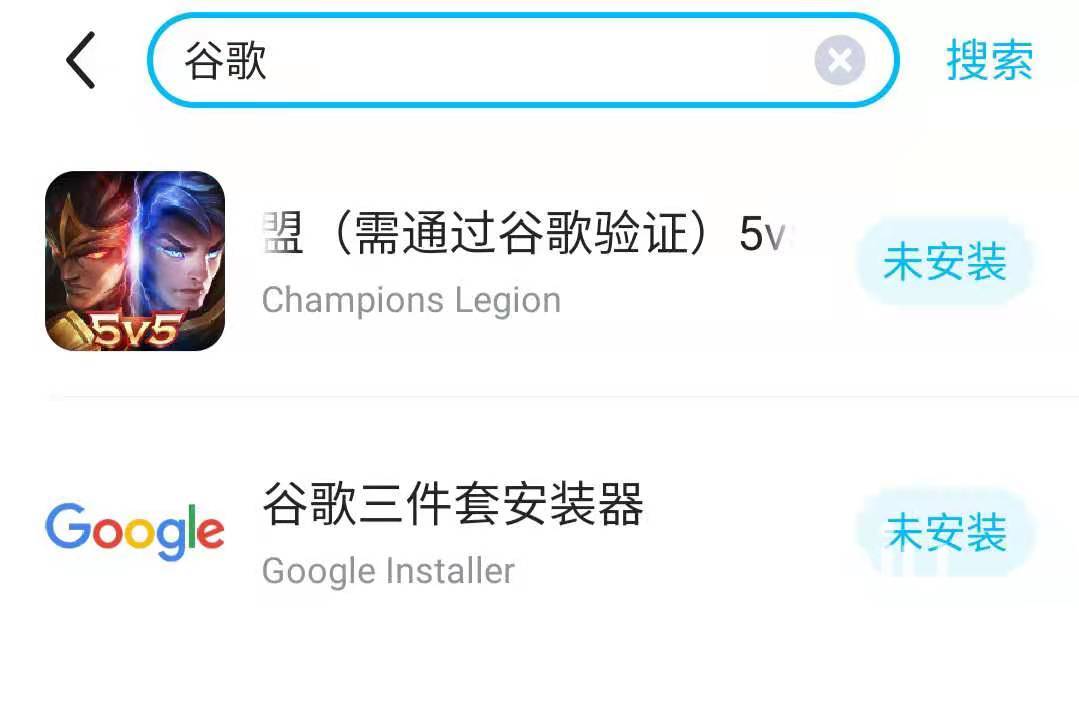Clear the search text
Screen dimensions: 1079x721
pos(839,61)
